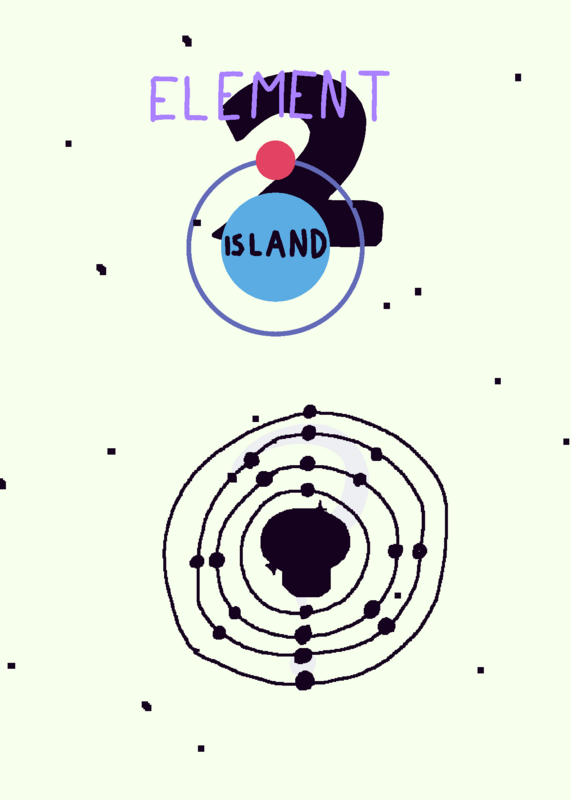Select the blue ISLAND atom level
Viewport: 571px width, 800px height.
pyautogui.click(x=276, y=247)
